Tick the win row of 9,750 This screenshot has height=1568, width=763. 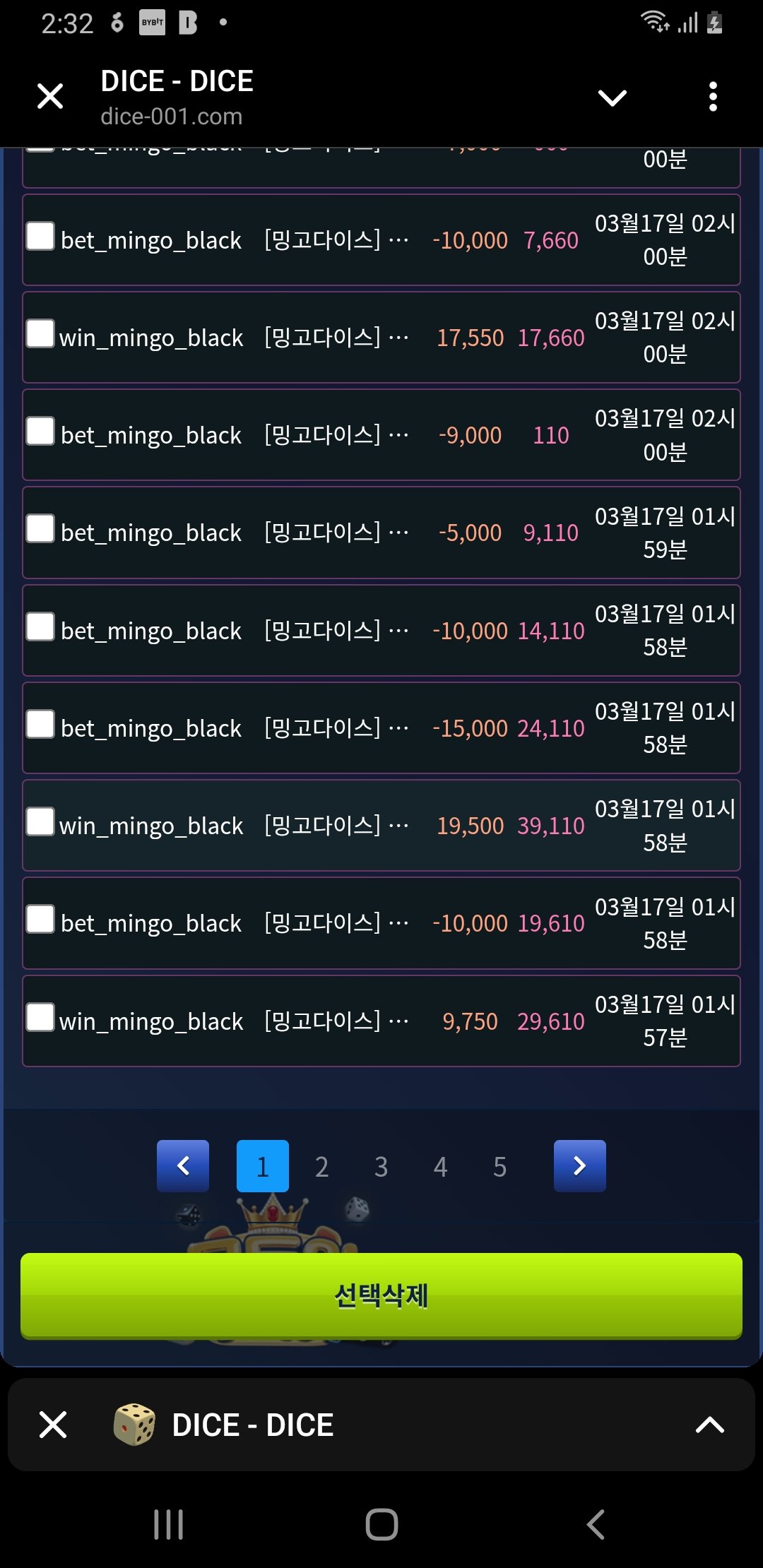pos(40,1018)
